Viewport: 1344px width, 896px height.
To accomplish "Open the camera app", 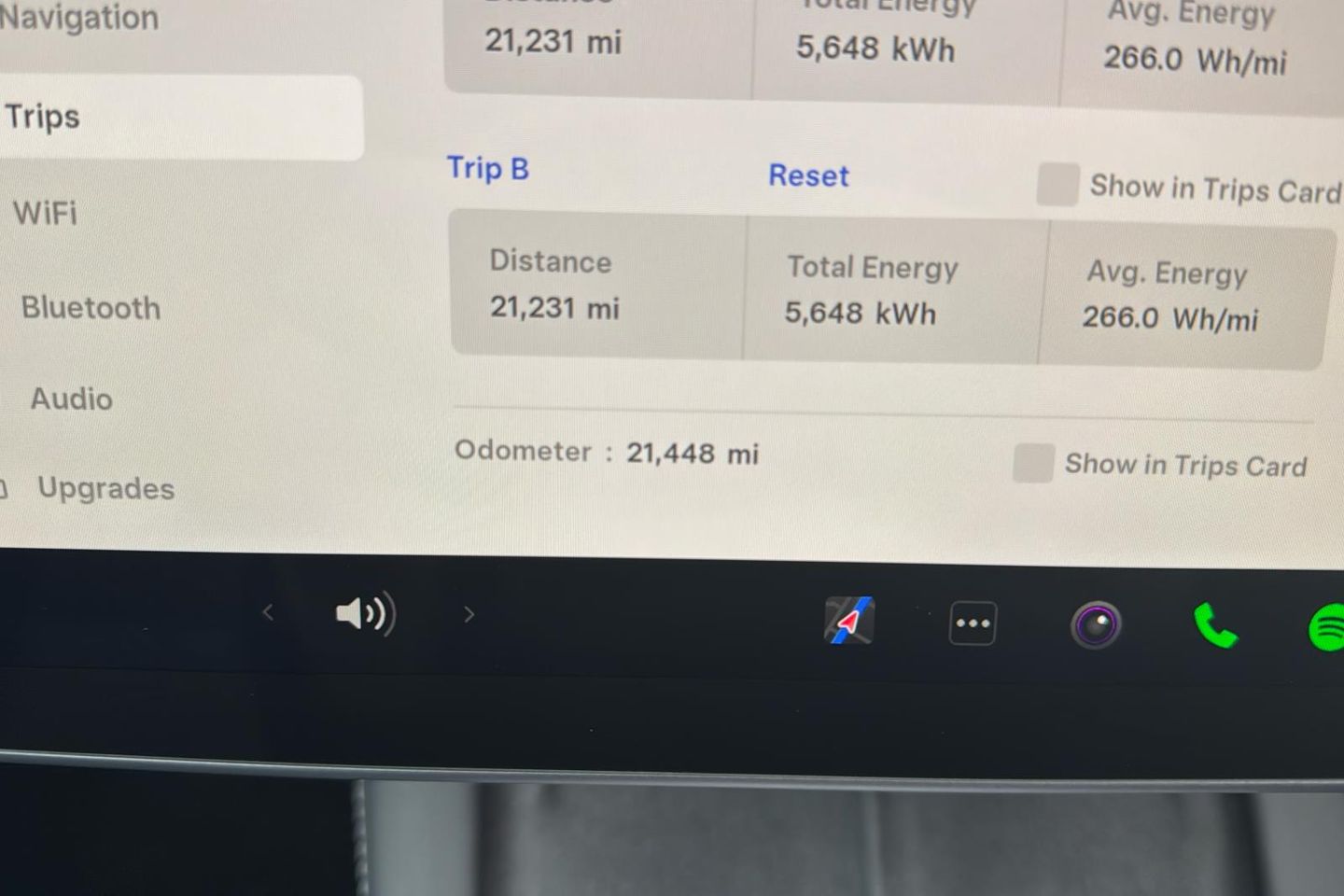I will coord(1095,624).
